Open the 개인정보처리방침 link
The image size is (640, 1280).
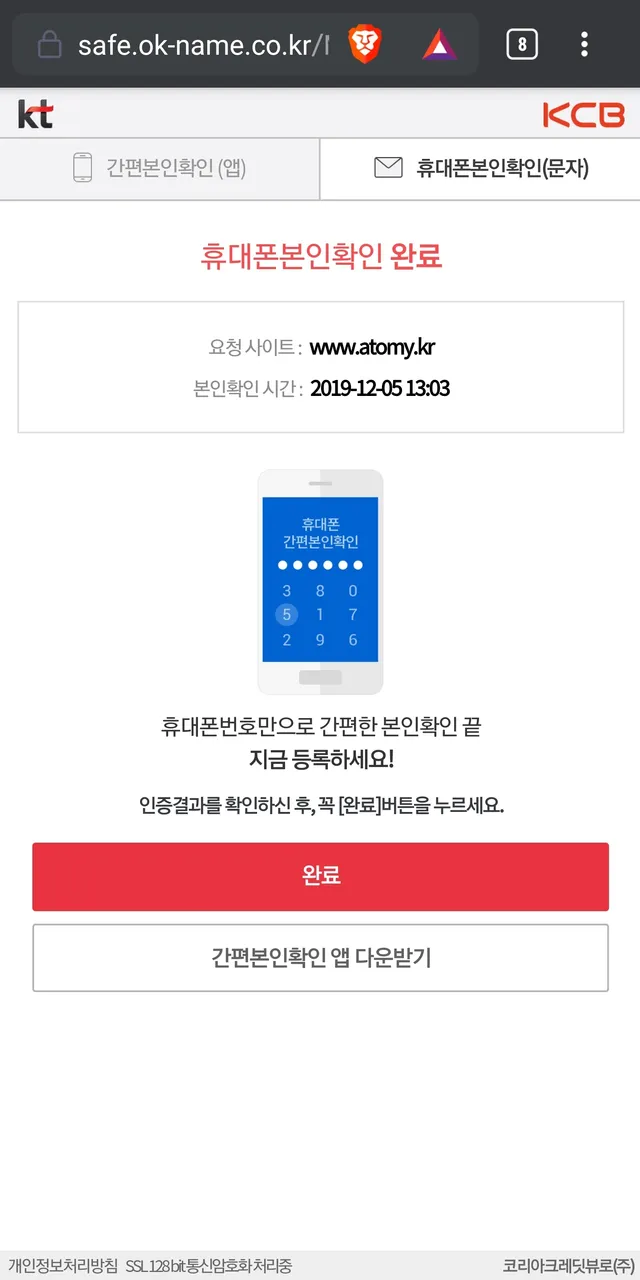pos(63,1266)
